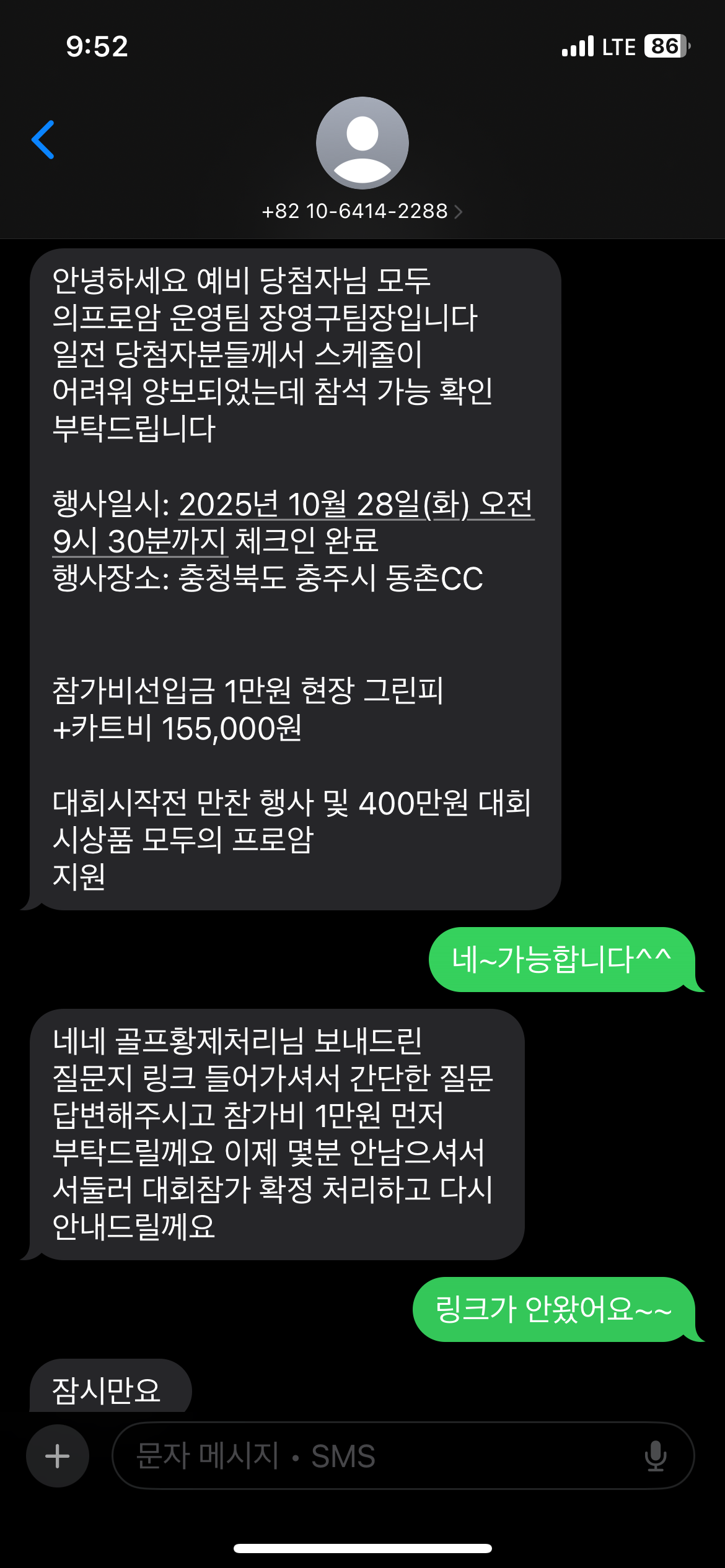Open contact details for +82 10-6414-2288
The height and width of the screenshot is (1568, 725).
point(362,211)
